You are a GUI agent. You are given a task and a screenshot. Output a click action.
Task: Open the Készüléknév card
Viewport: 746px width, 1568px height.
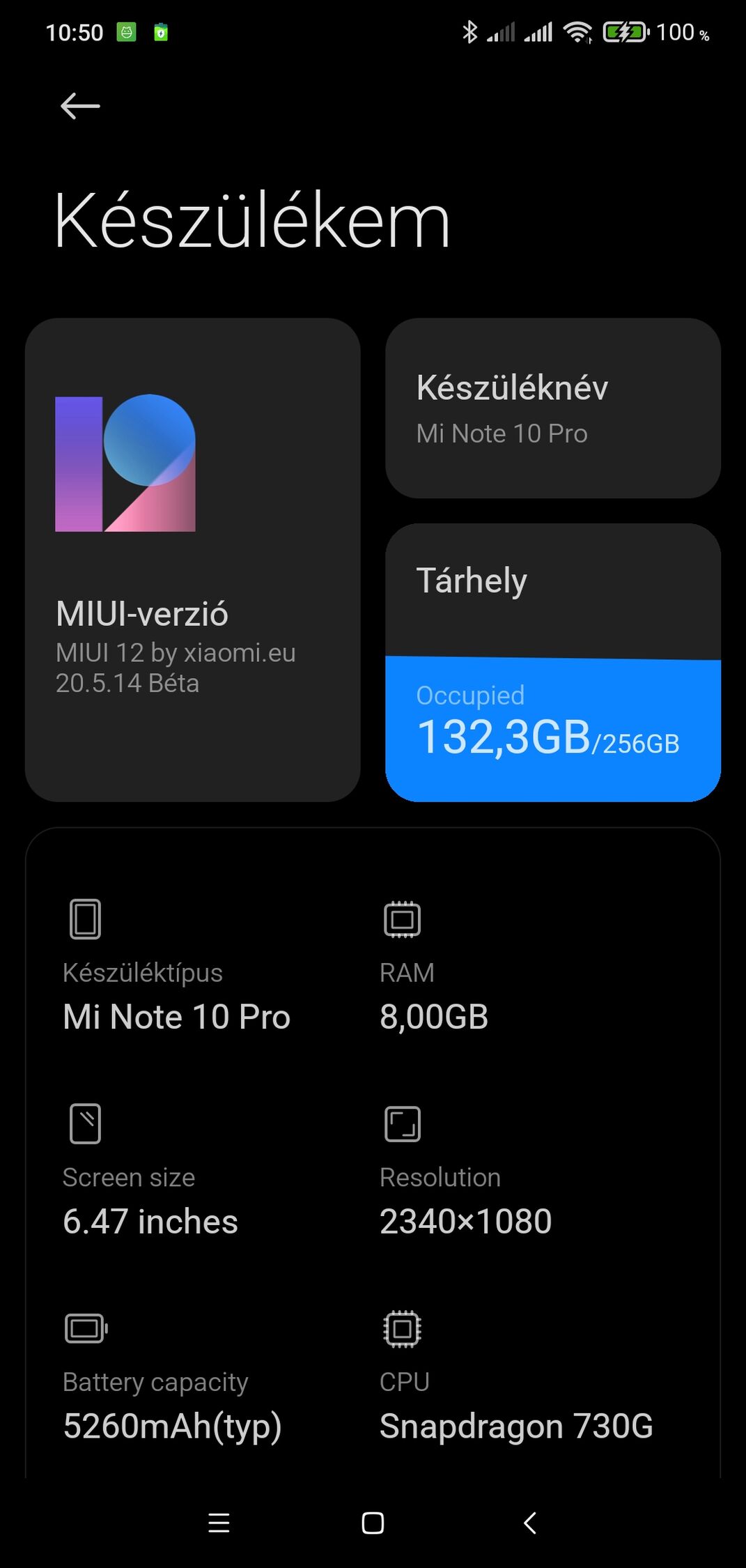[553, 408]
